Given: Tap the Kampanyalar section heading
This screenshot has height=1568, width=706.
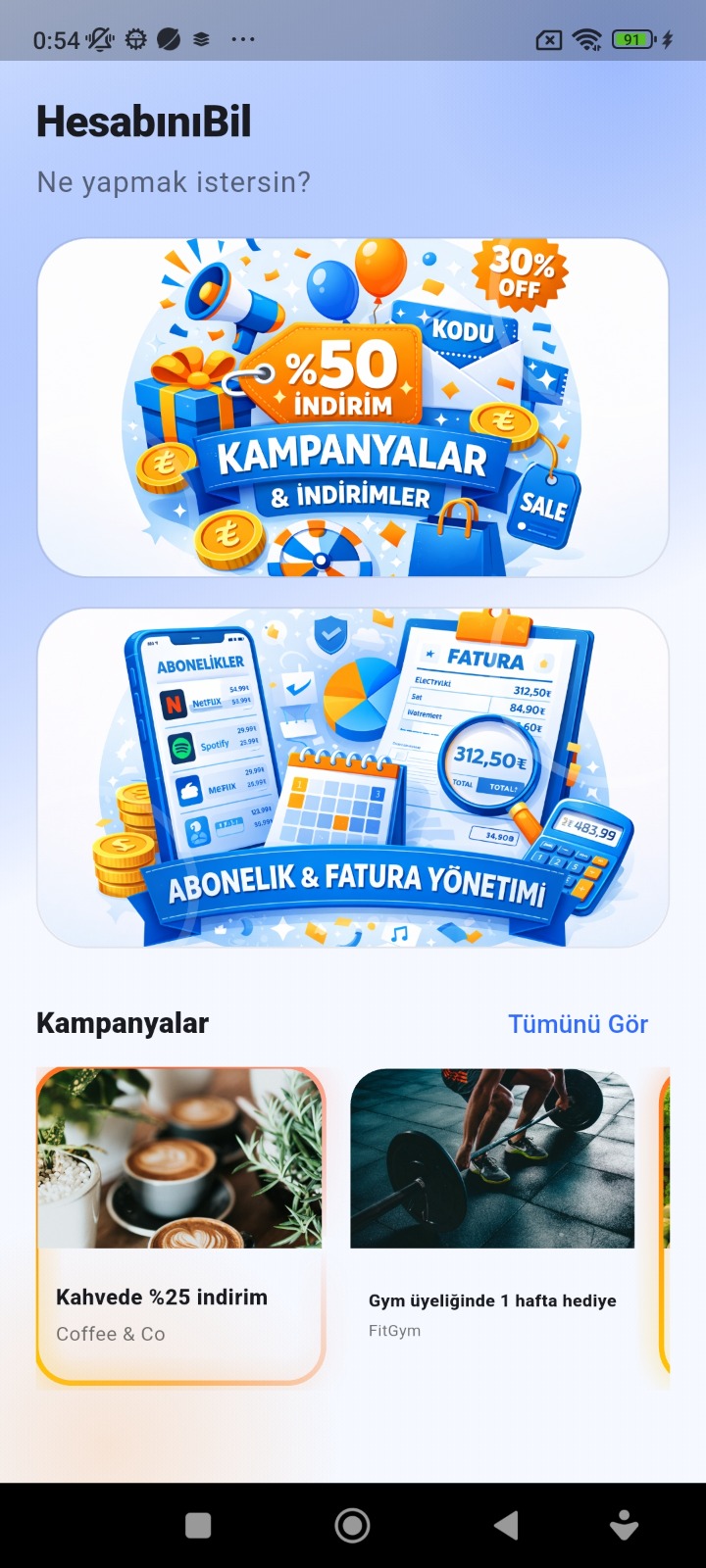Looking at the screenshot, I should tap(122, 1022).
